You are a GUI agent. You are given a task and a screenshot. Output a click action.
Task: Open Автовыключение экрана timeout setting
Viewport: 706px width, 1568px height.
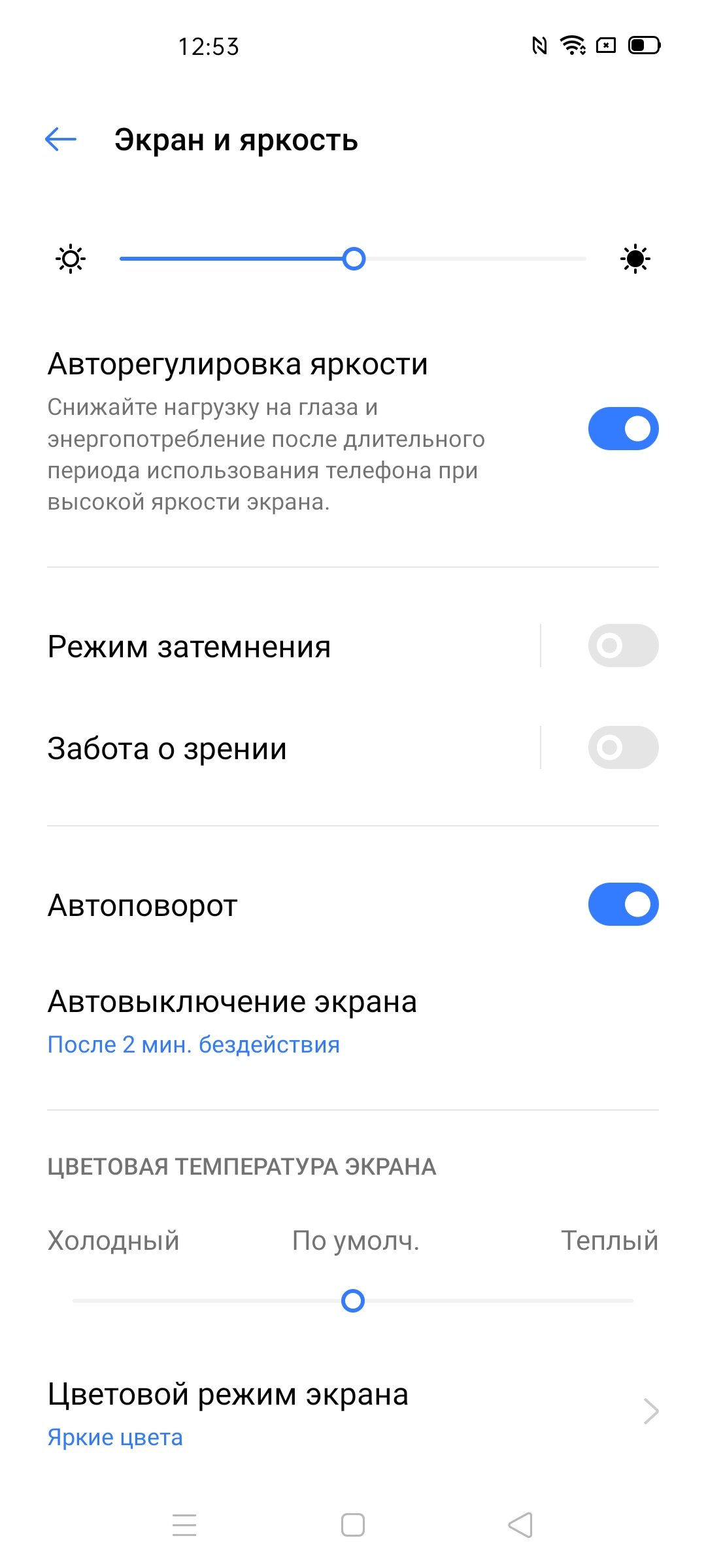pos(353,1021)
